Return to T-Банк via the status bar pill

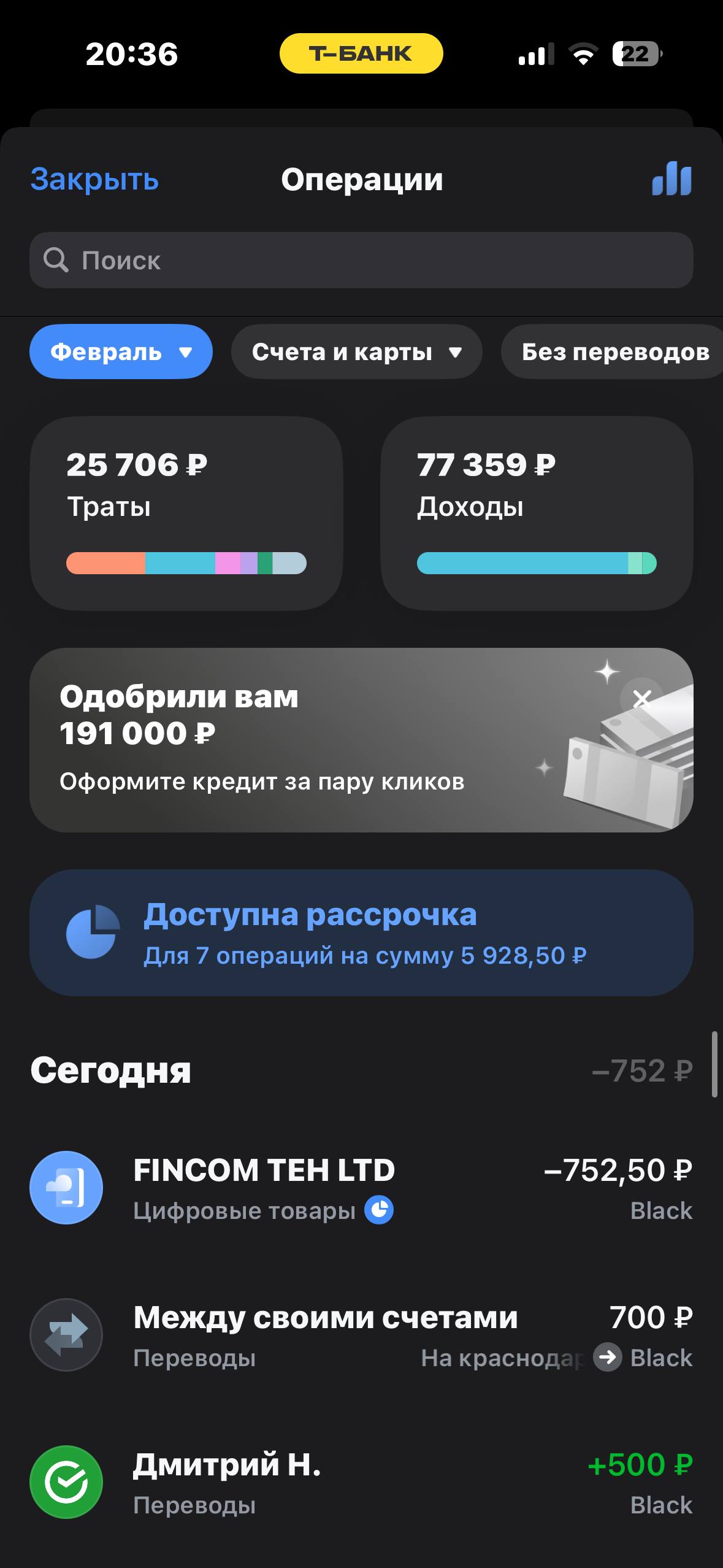click(361, 53)
